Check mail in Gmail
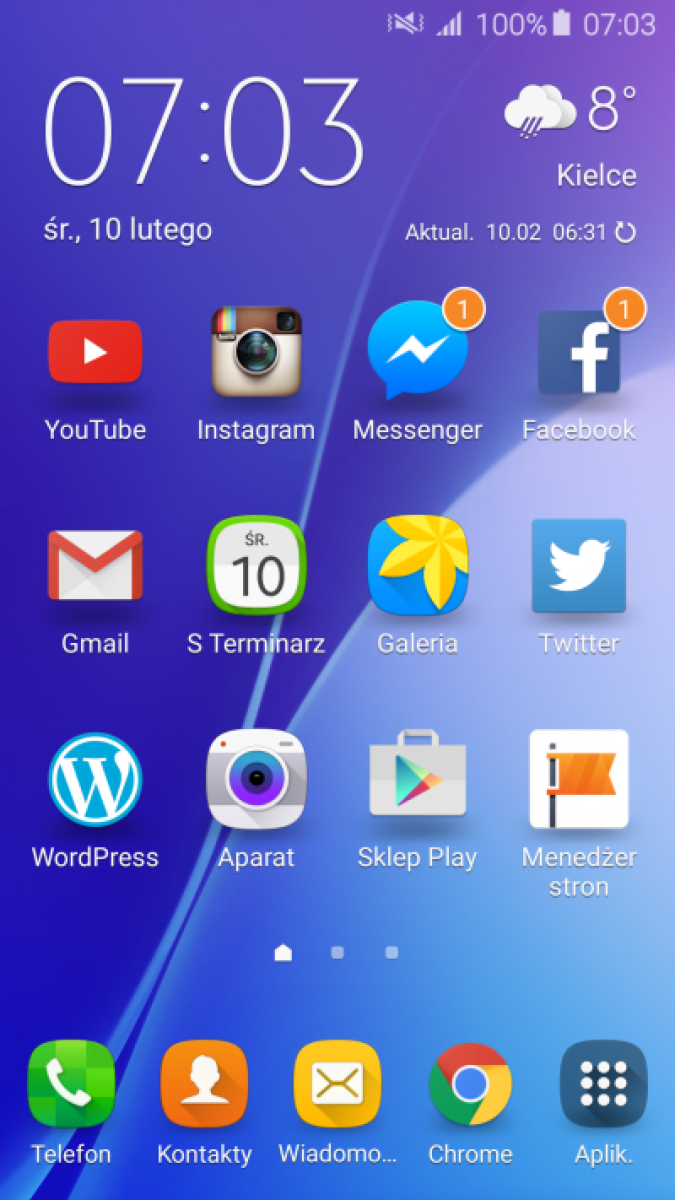This screenshot has height=1200, width=675. click(x=95, y=566)
